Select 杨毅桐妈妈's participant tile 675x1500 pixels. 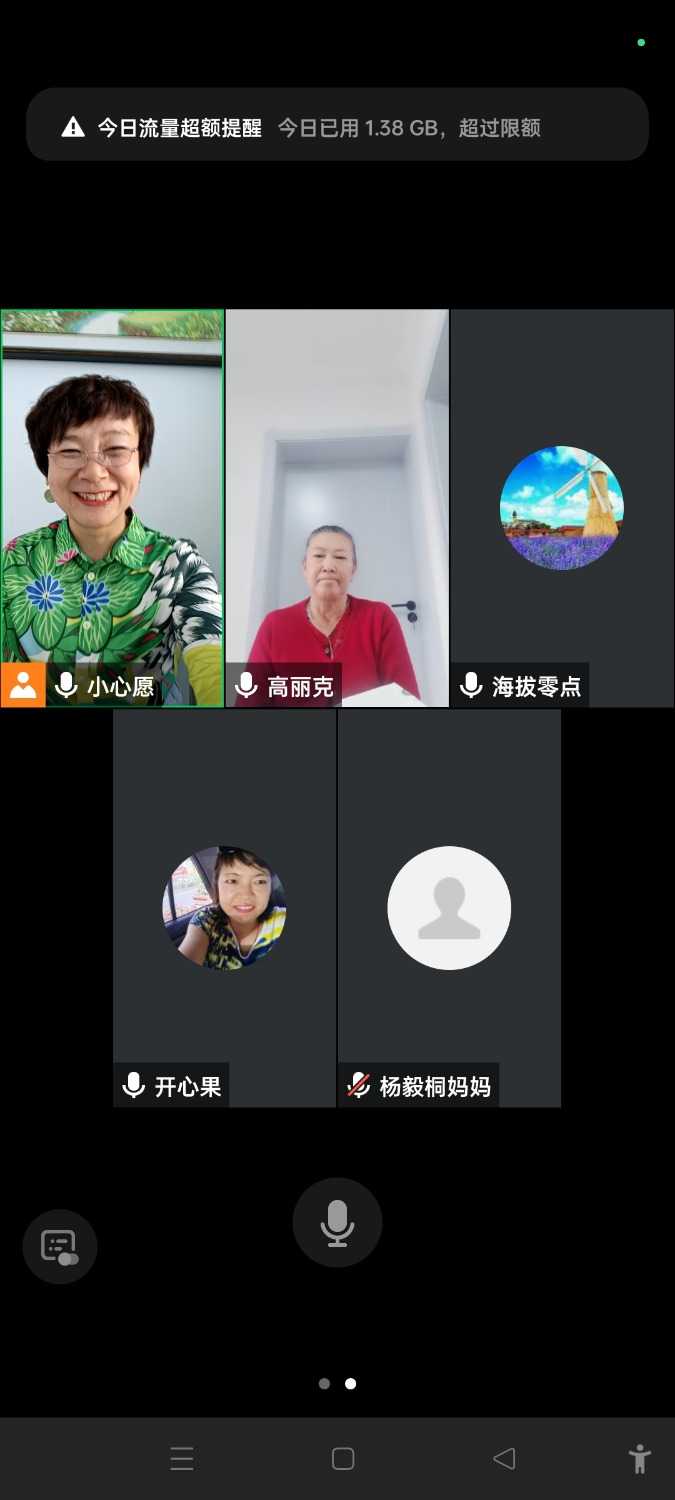click(449, 908)
